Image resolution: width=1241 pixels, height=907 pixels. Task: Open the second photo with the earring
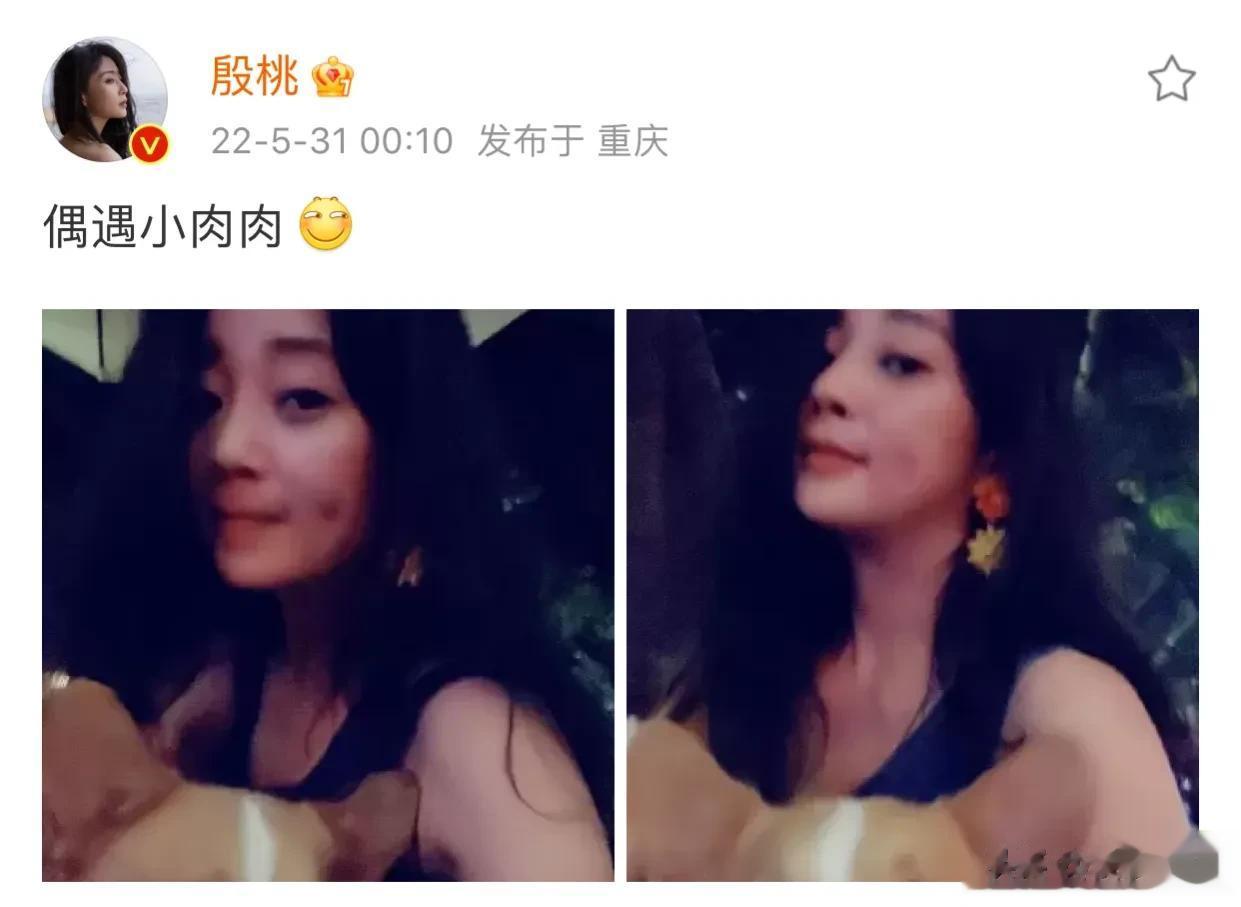click(x=912, y=595)
